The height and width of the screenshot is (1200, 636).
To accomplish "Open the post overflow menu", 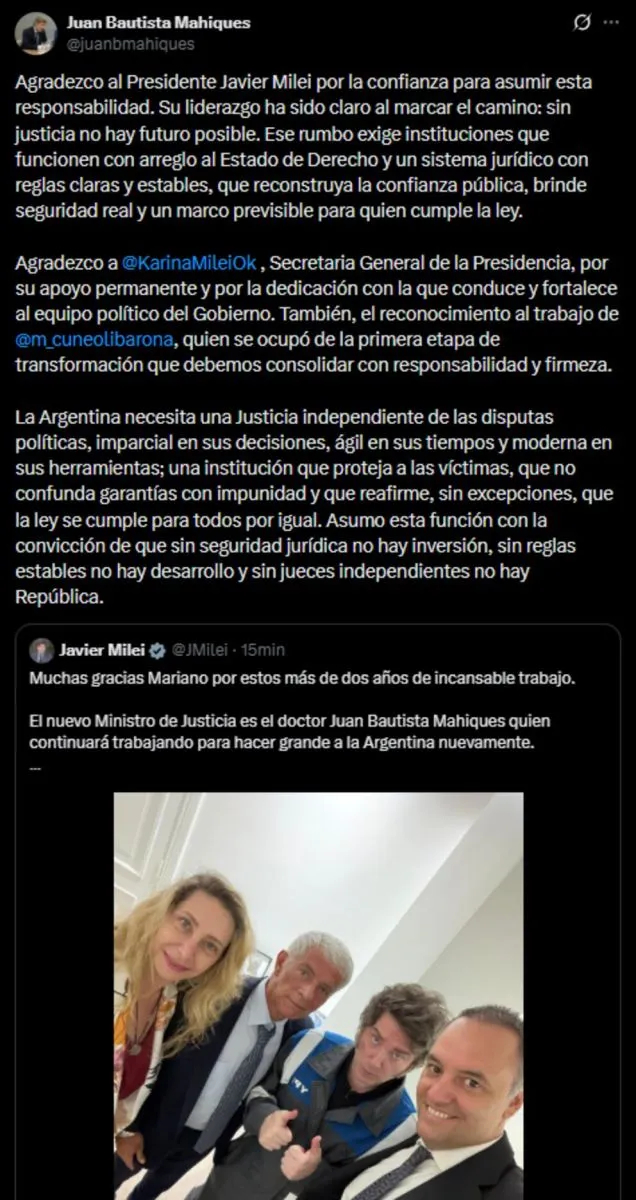I will pos(610,22).
